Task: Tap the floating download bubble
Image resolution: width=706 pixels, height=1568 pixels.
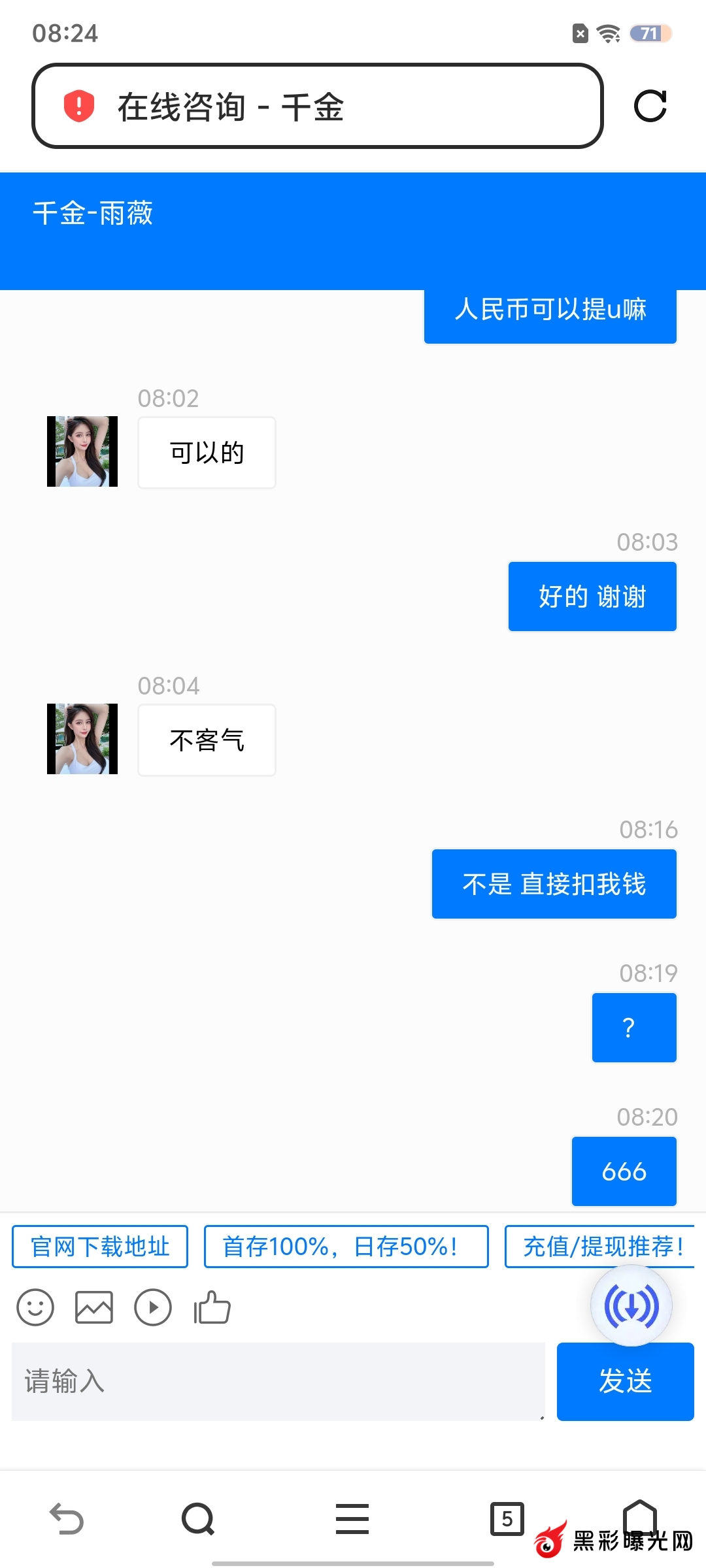Action: click(631, 1306)
